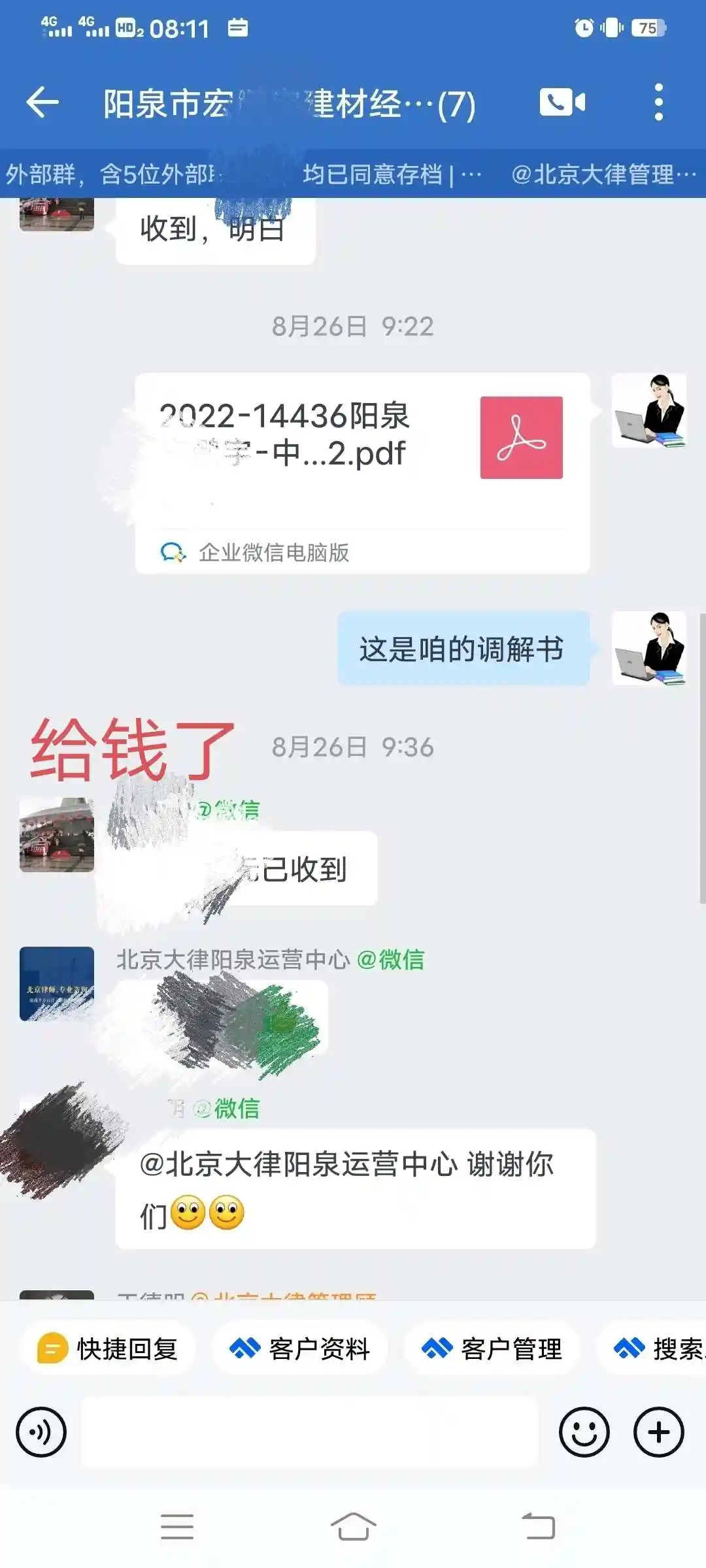Open the external group notice banner
This screenshot has width=706, height=1568.
[353, 174]
